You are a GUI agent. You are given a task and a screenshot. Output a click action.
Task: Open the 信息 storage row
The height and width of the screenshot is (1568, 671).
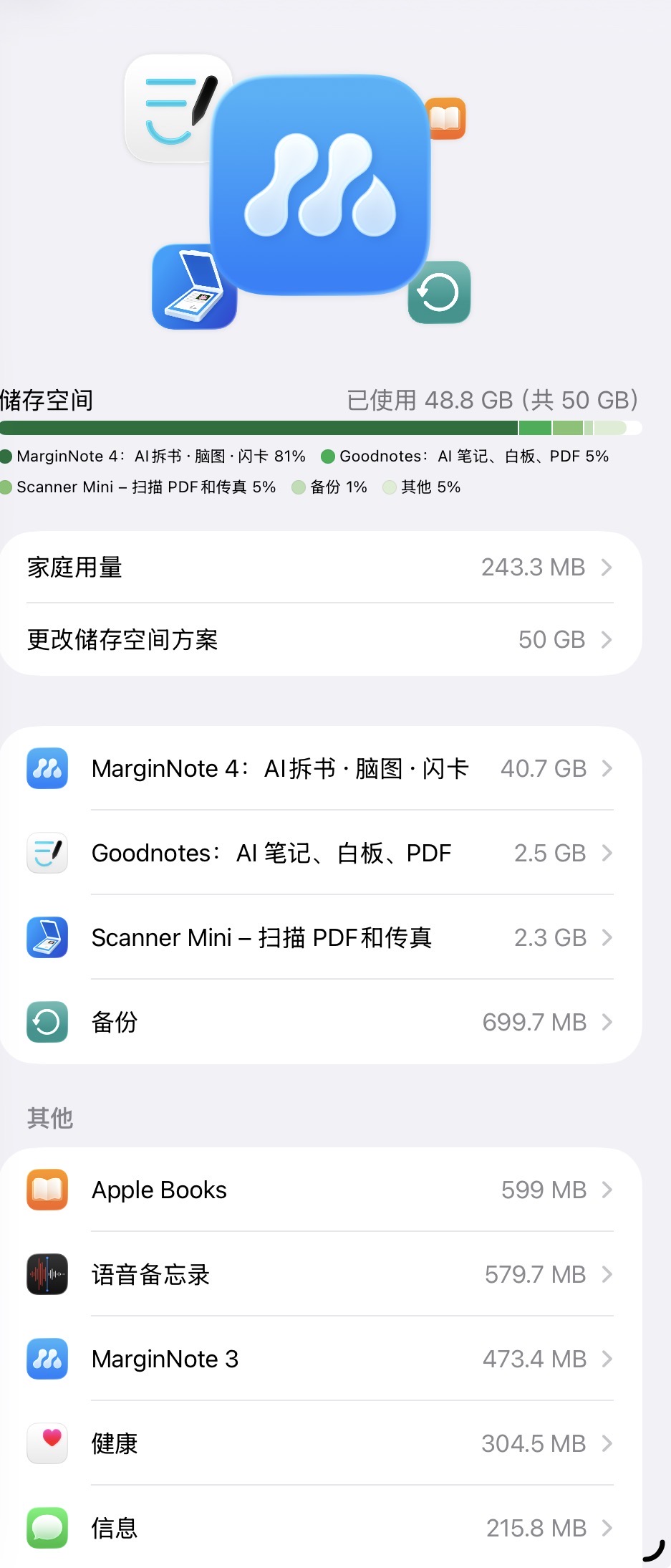click(320, 1528)
